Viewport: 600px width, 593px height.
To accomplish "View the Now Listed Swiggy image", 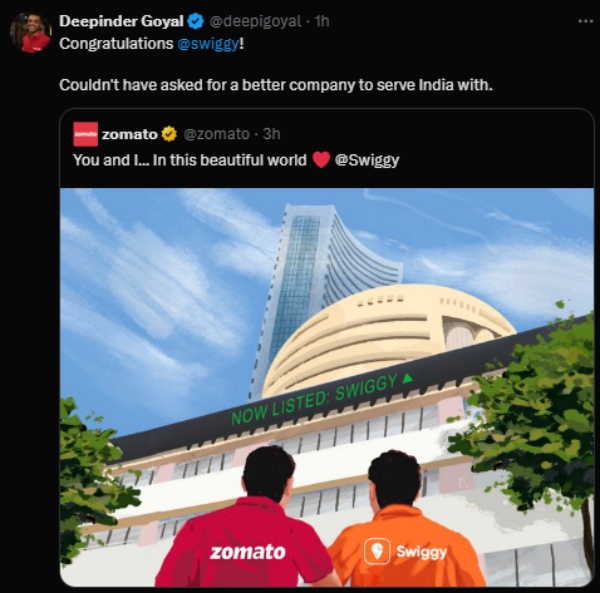I will point(326,385).
